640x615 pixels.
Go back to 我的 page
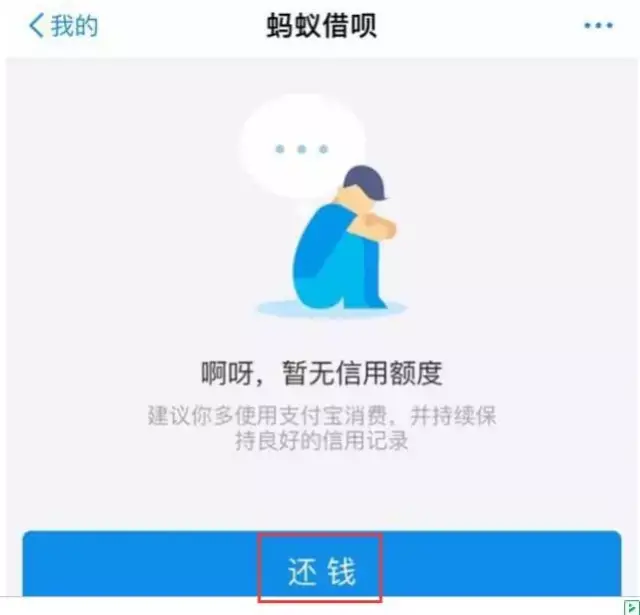62,25
